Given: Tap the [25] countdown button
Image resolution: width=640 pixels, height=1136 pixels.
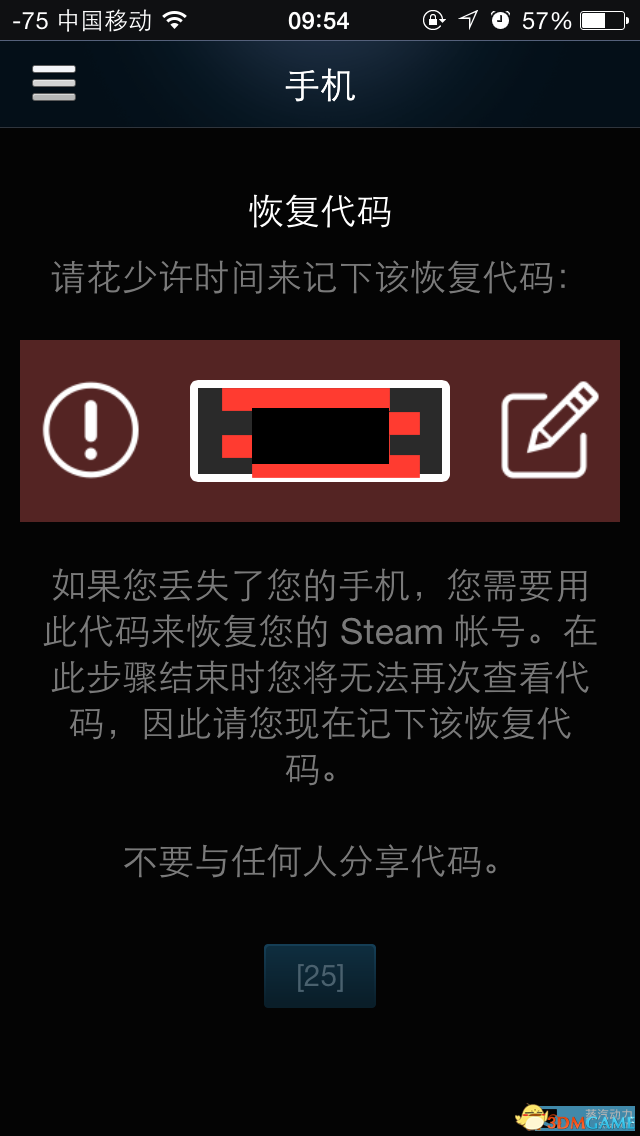Looking at the screenshot, I should 320,976.
